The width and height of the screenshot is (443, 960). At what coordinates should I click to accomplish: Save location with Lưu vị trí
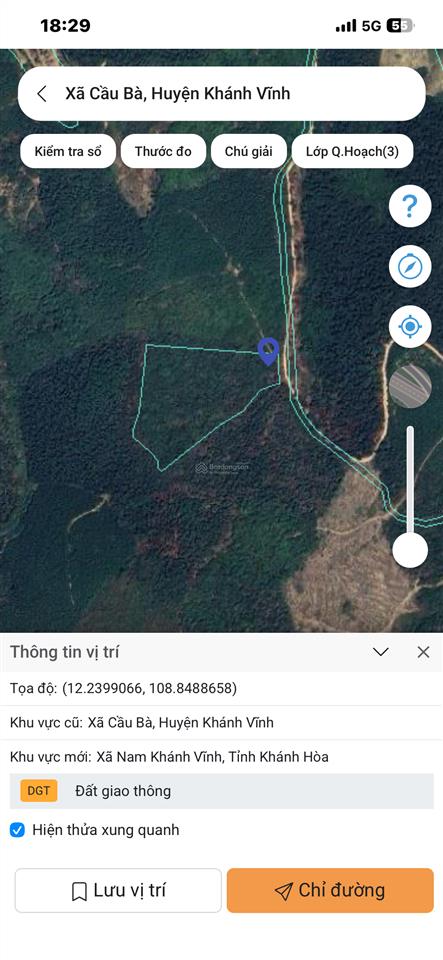click(x=118, y=891)
